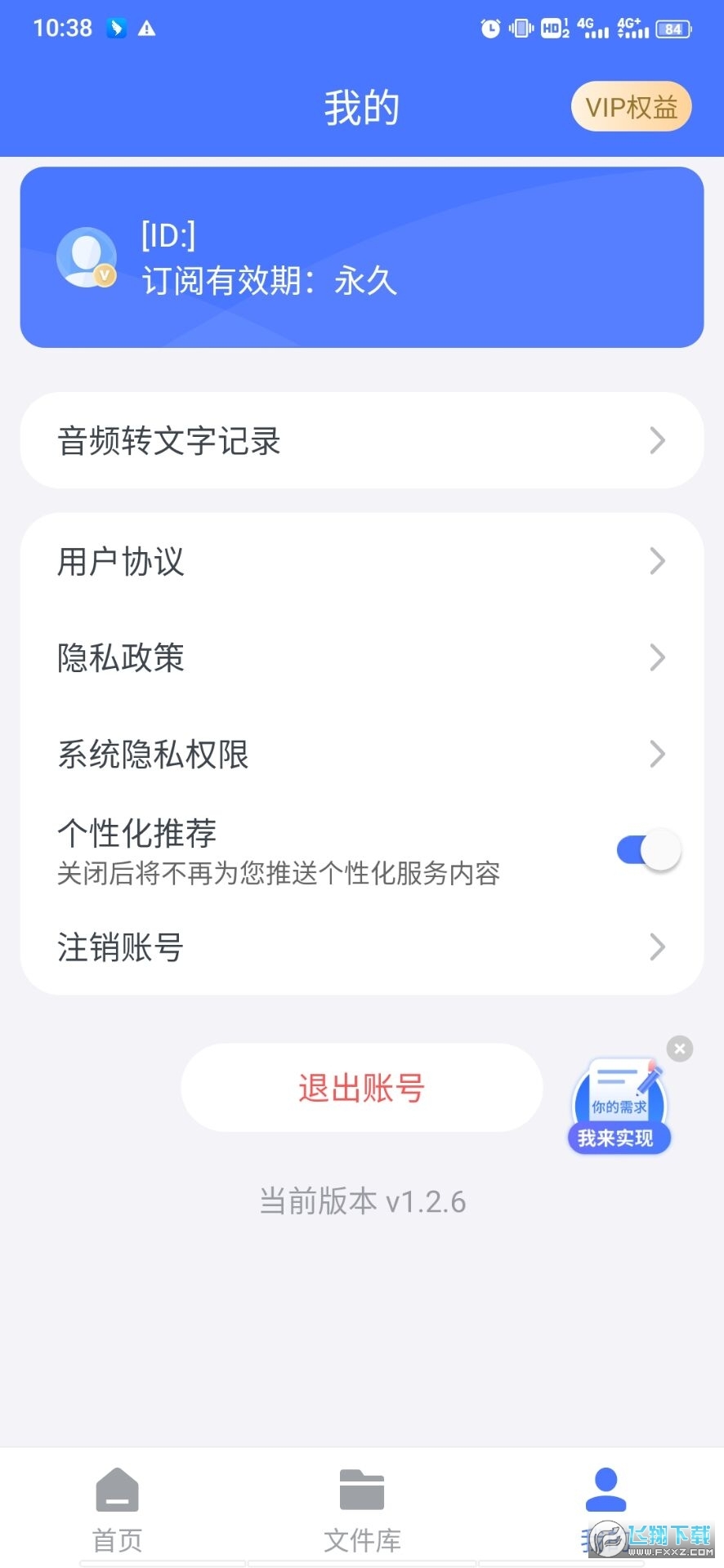The image size is (724, 1568).
Task: Disable 个性化推荐 personalized recommendations
Action: pyautogui.click(x=647, y=849)
